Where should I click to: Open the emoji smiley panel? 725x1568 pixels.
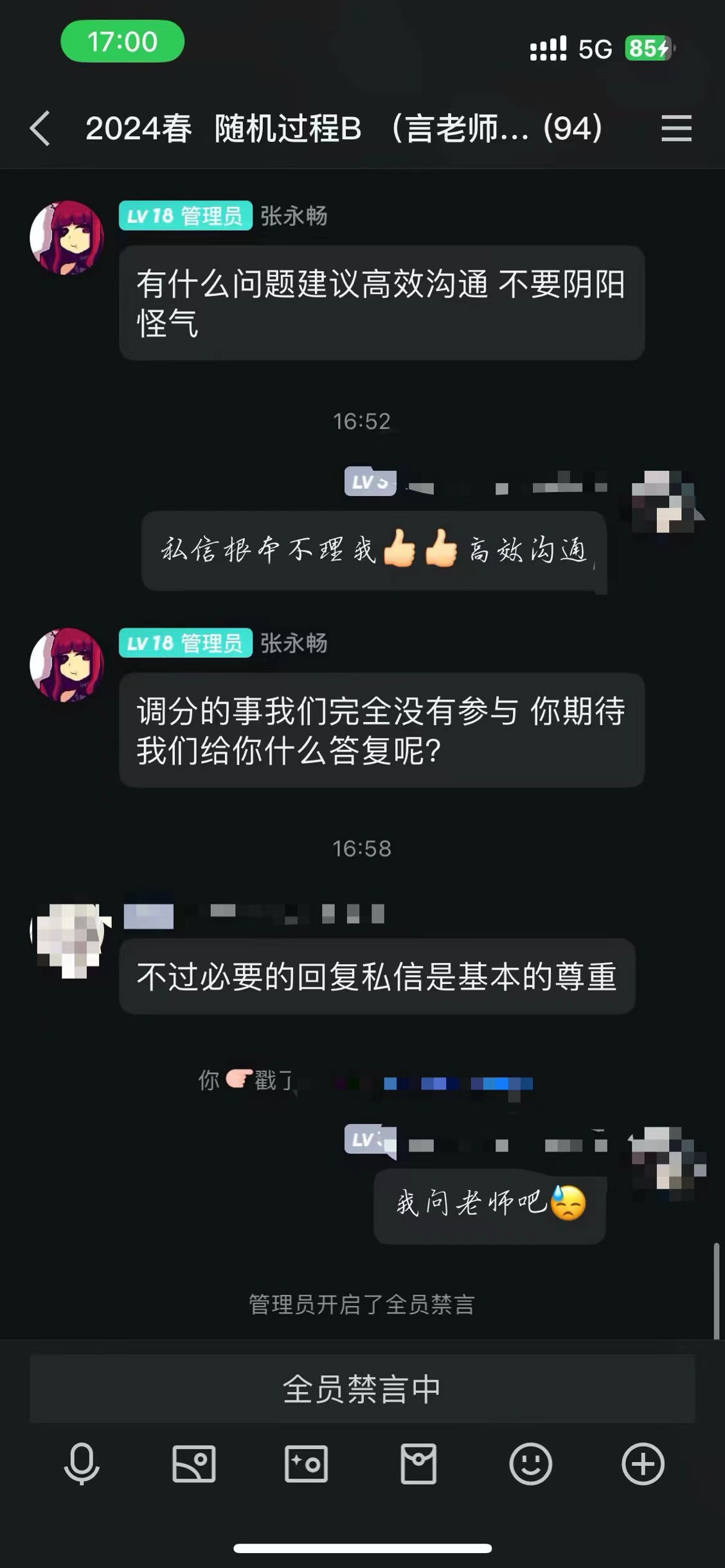[530, 1464]
